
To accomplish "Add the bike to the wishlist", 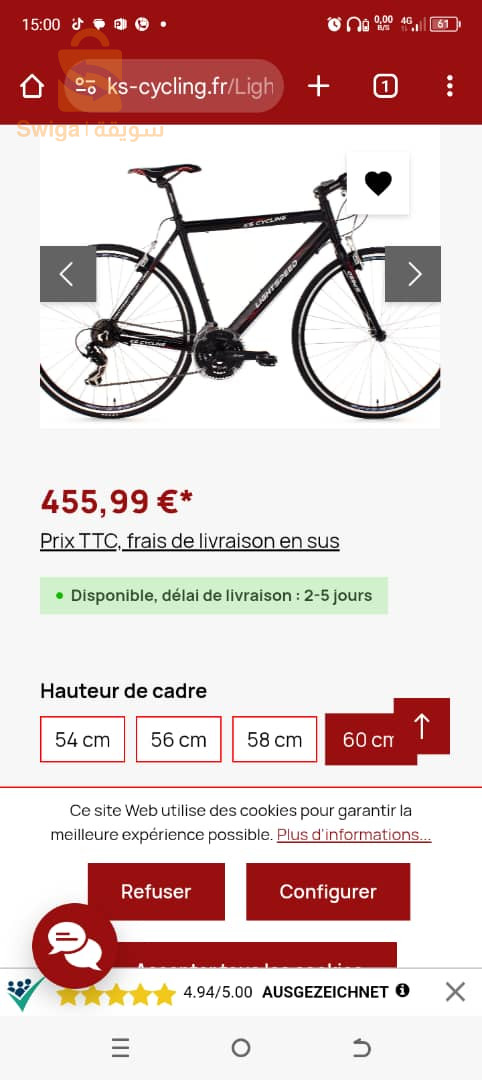I will click(377, 183).
